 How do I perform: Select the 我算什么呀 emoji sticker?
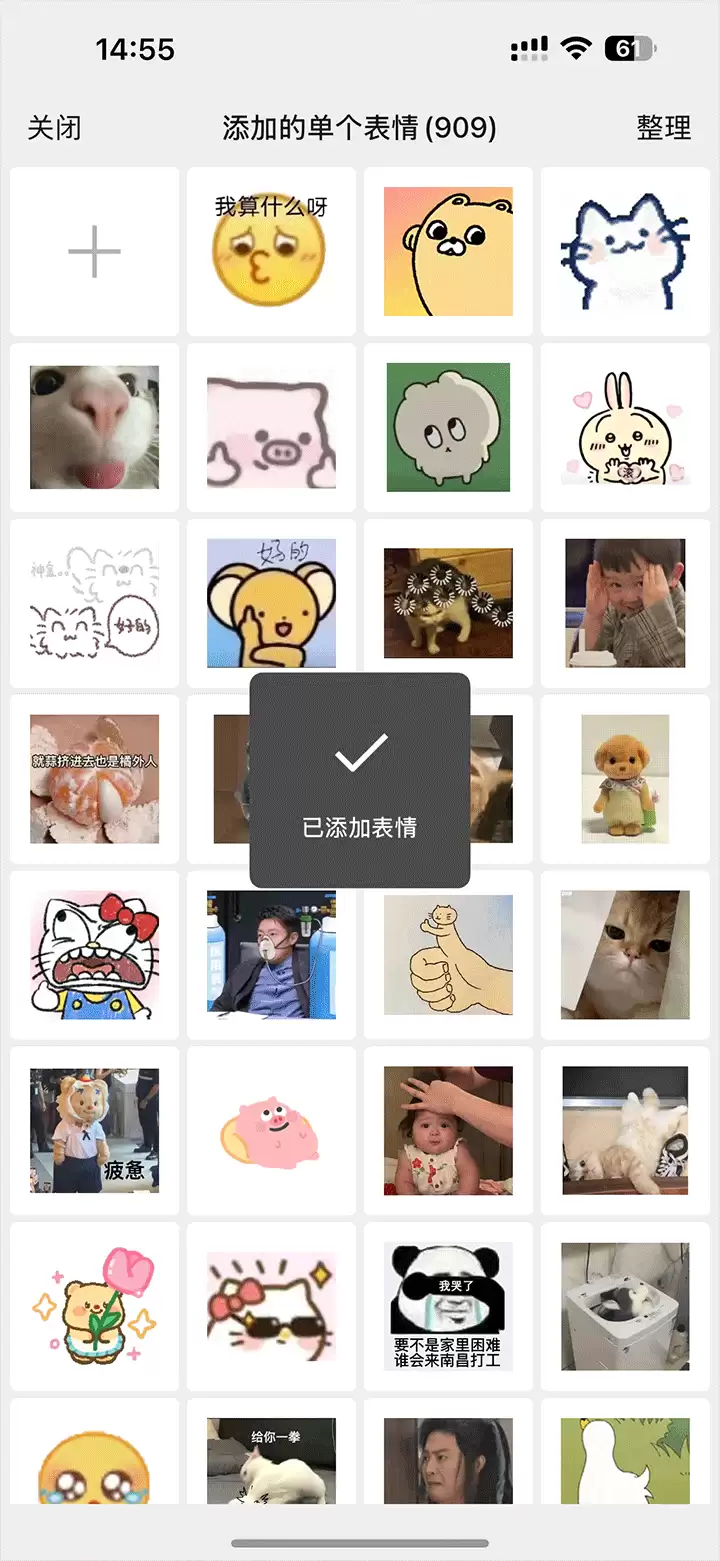coord(271,251)
